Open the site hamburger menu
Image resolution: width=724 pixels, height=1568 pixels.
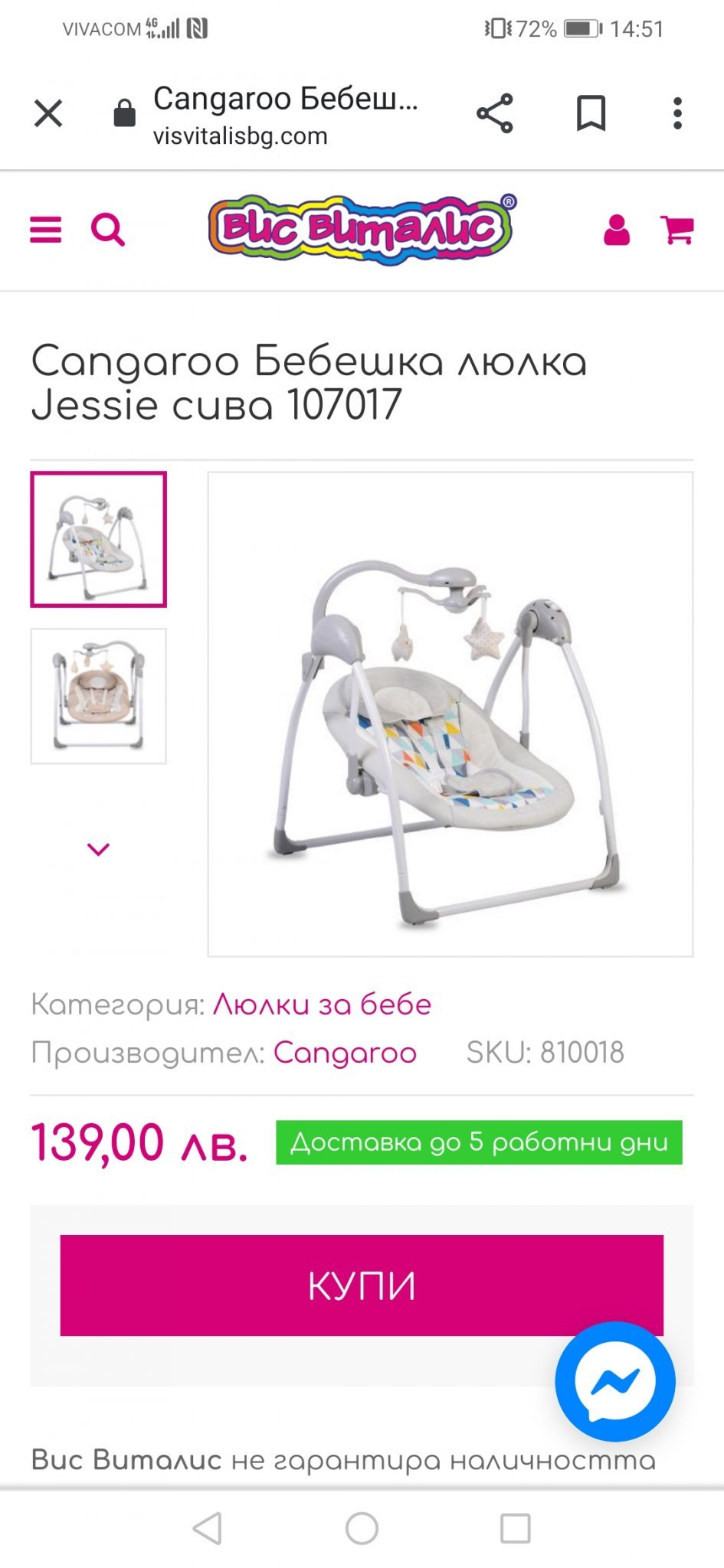46,230
